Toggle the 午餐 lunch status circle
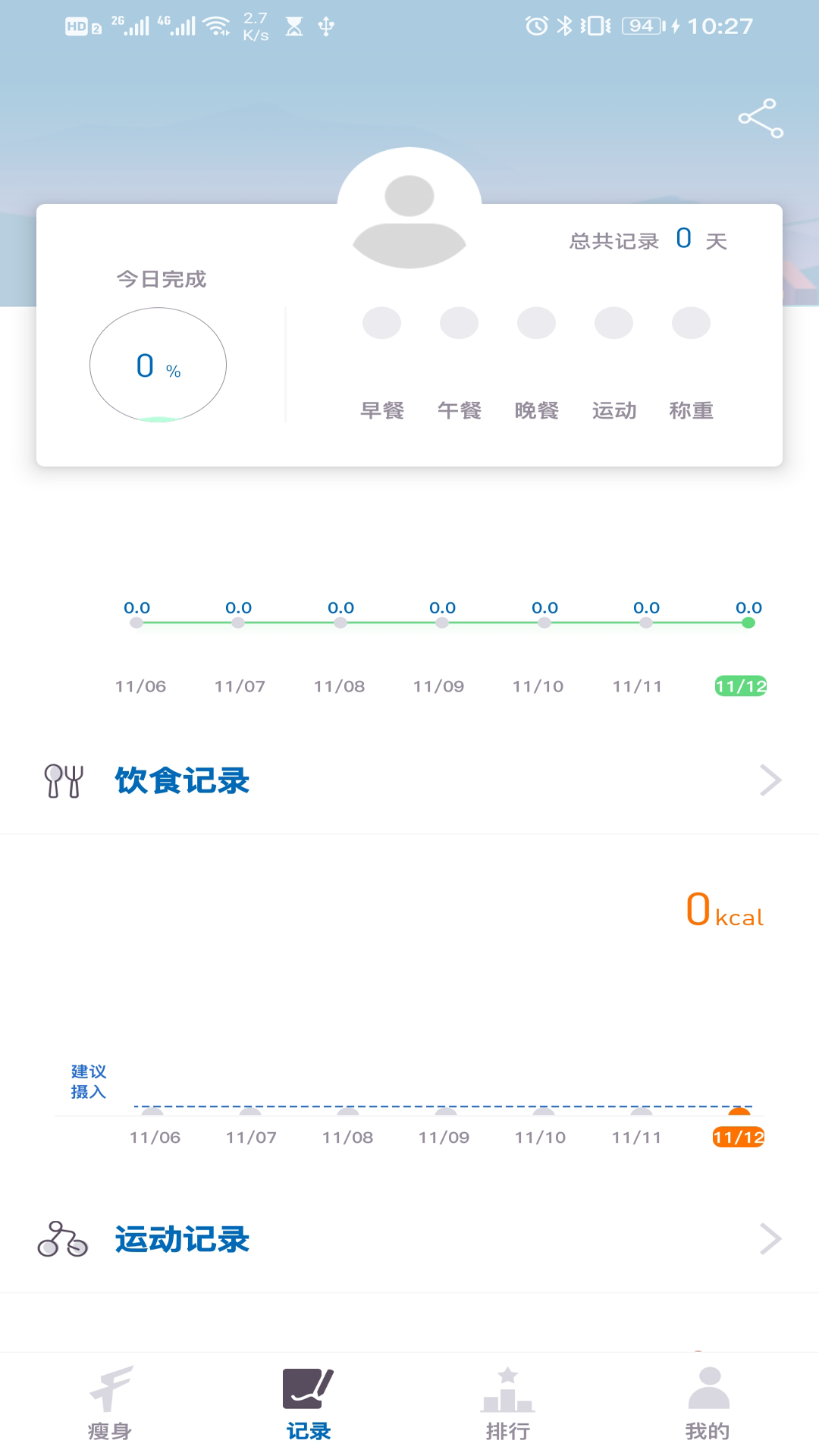 (460, 322)
